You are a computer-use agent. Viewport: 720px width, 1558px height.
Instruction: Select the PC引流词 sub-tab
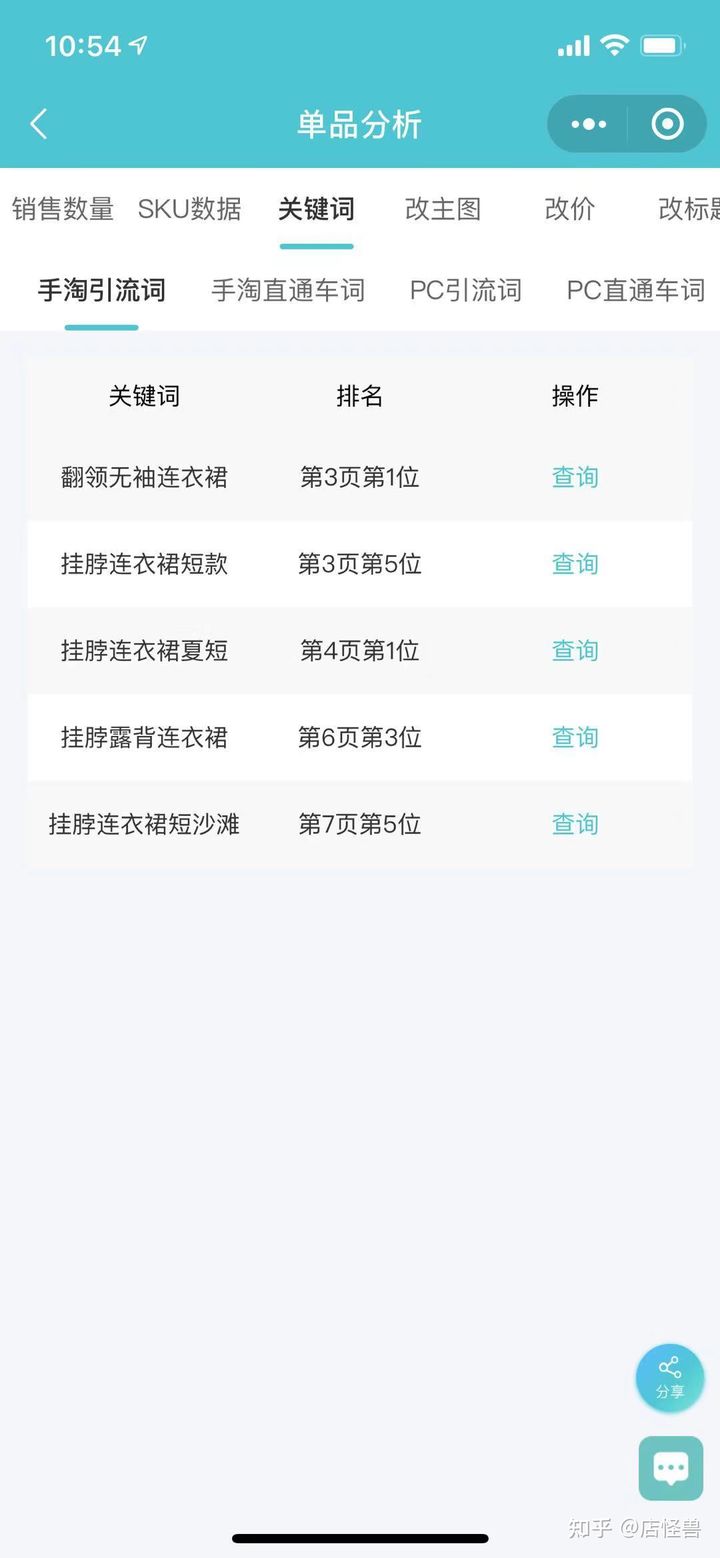pyautogui.click(x=465, y=289)
